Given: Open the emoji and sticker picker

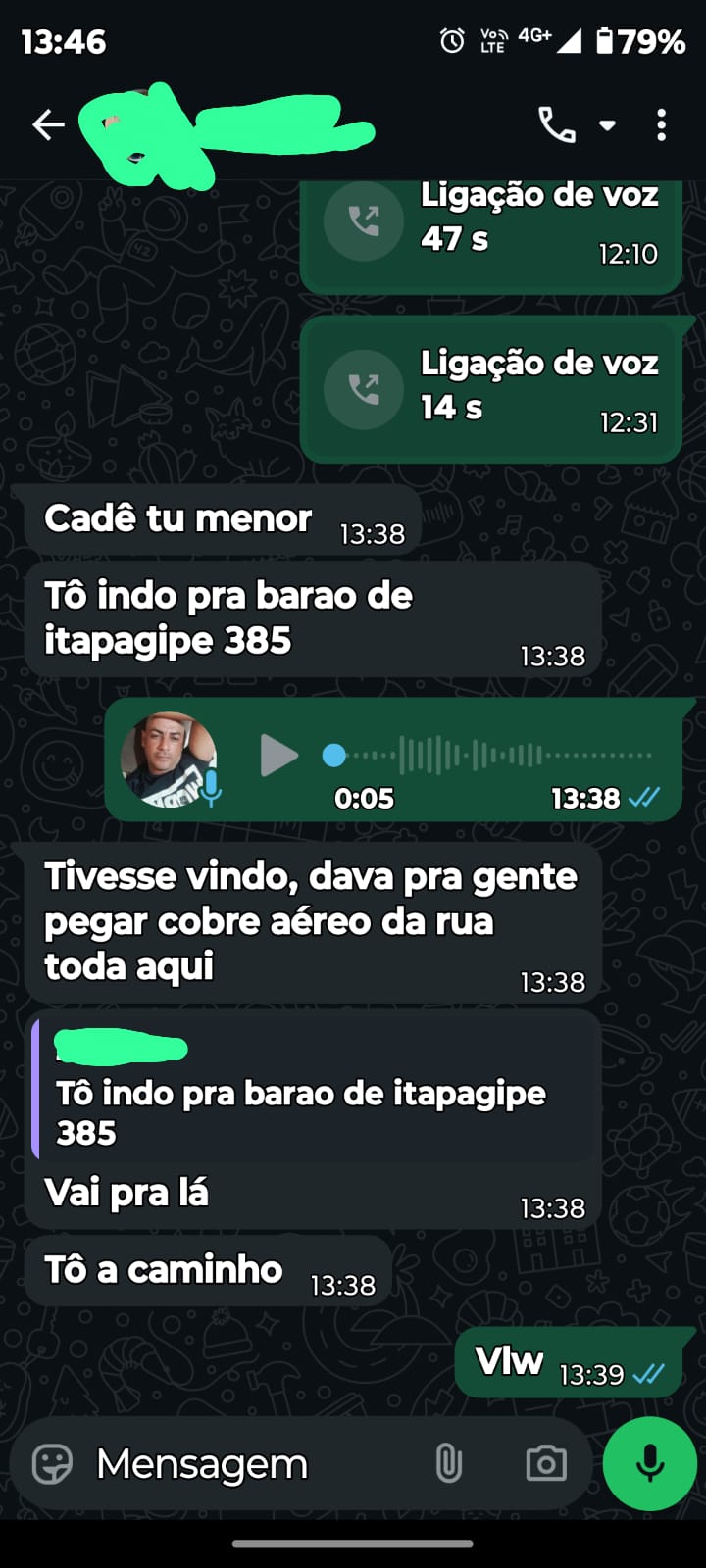Looking at the screenshot, I should point(52,1465).
